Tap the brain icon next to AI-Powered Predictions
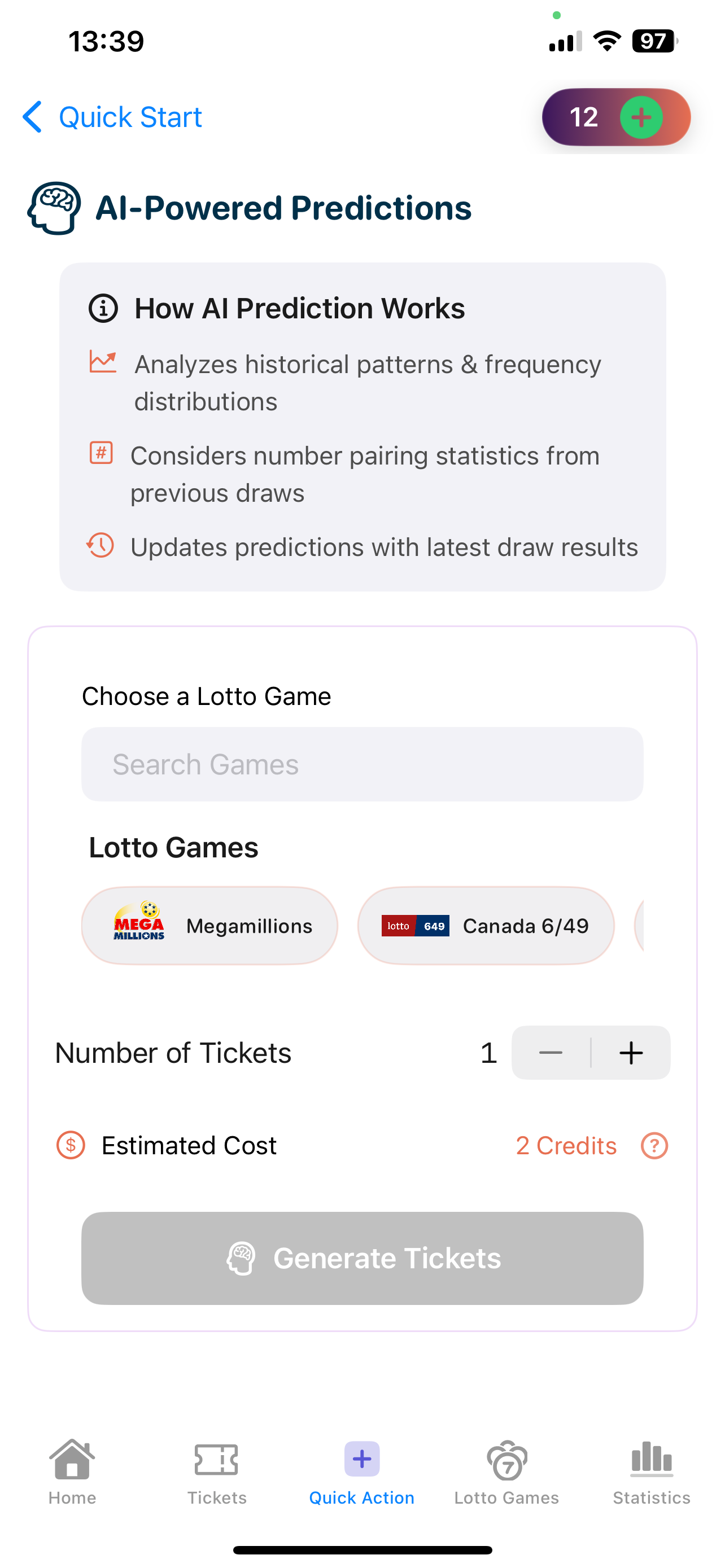Screen dimensions: 725x1568 pyautogui.click(x=54, y=208)
